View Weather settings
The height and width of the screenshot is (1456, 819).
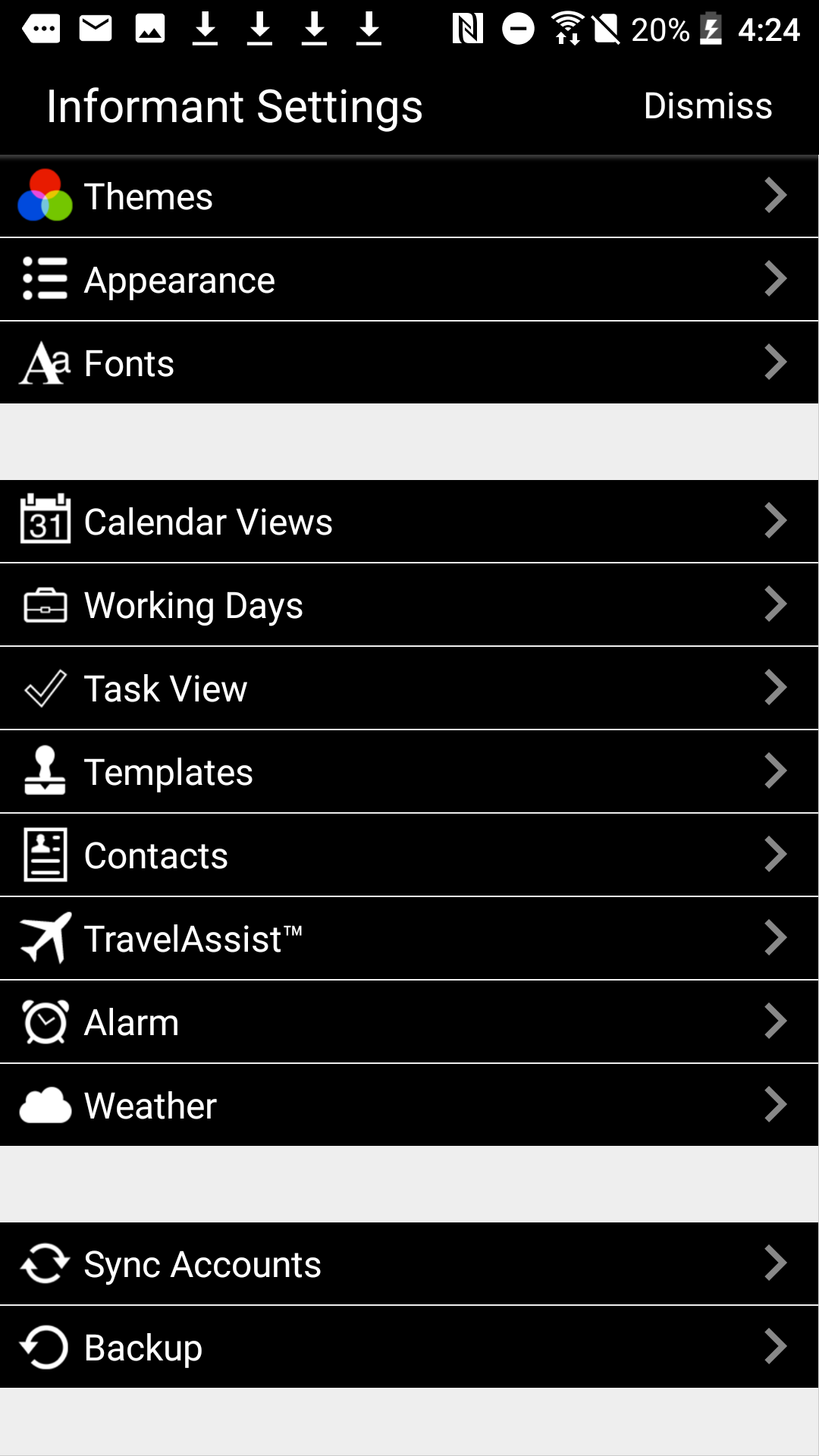pyautogui.click(x=409, y=1106)
